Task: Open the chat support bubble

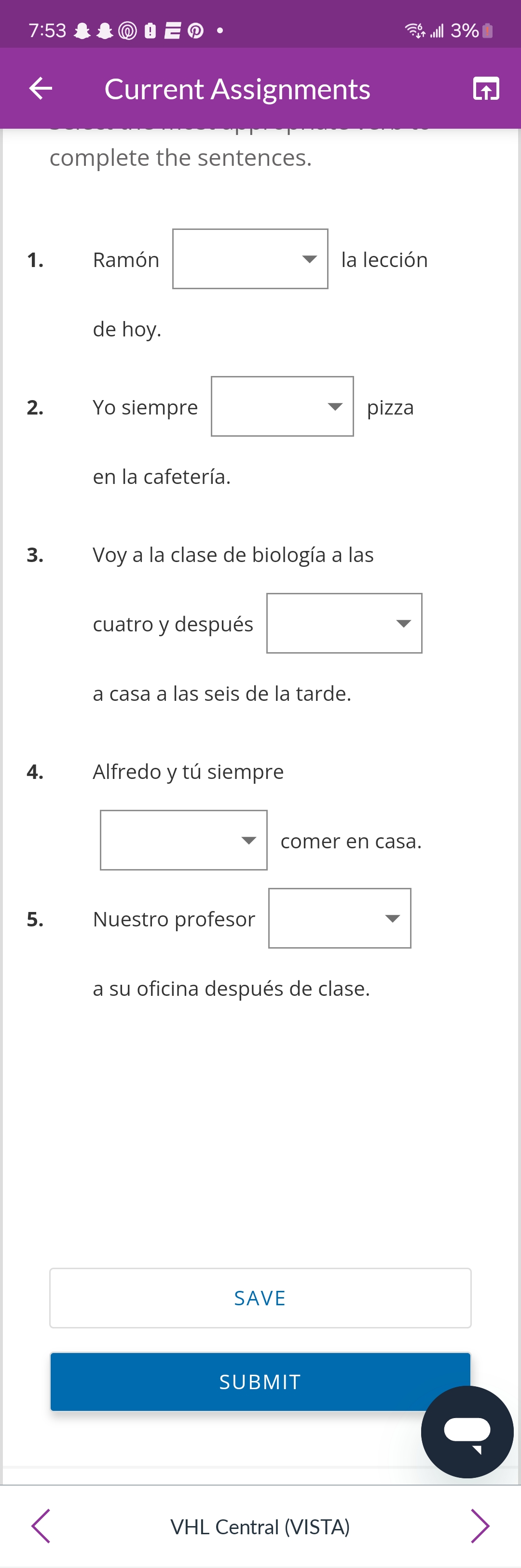Action: 467,1431
